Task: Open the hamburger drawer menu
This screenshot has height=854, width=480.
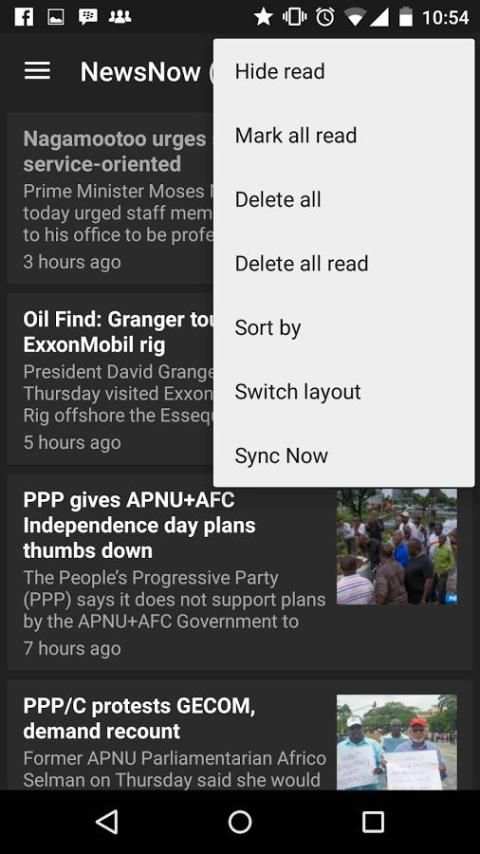Action: coord(37,71)
